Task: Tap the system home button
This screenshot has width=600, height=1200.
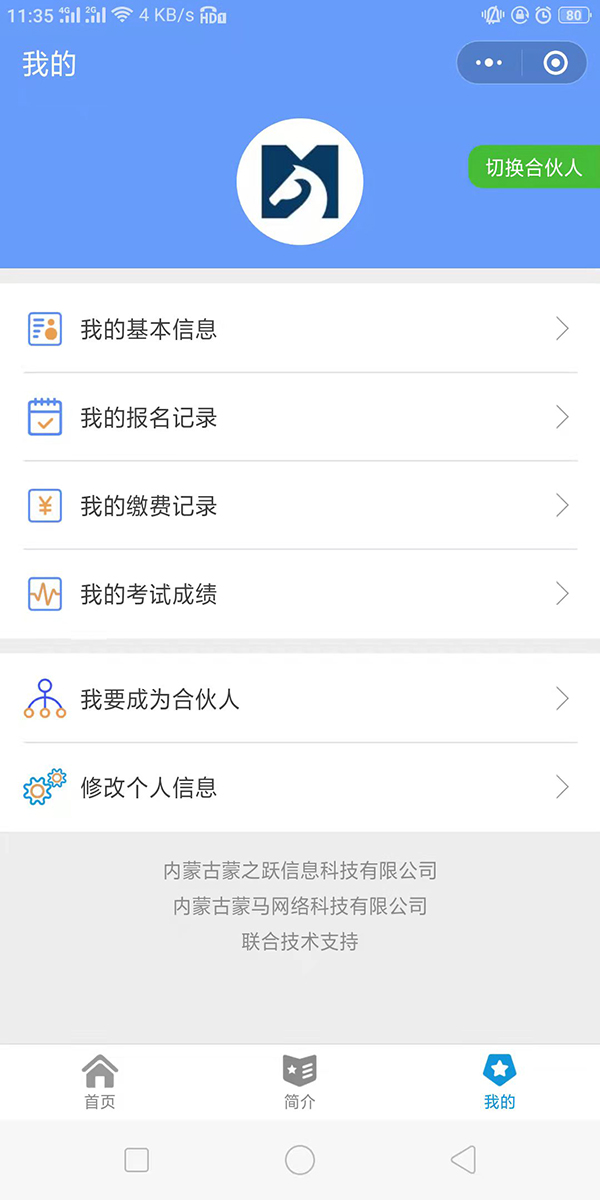Action: pos(300,1159)
